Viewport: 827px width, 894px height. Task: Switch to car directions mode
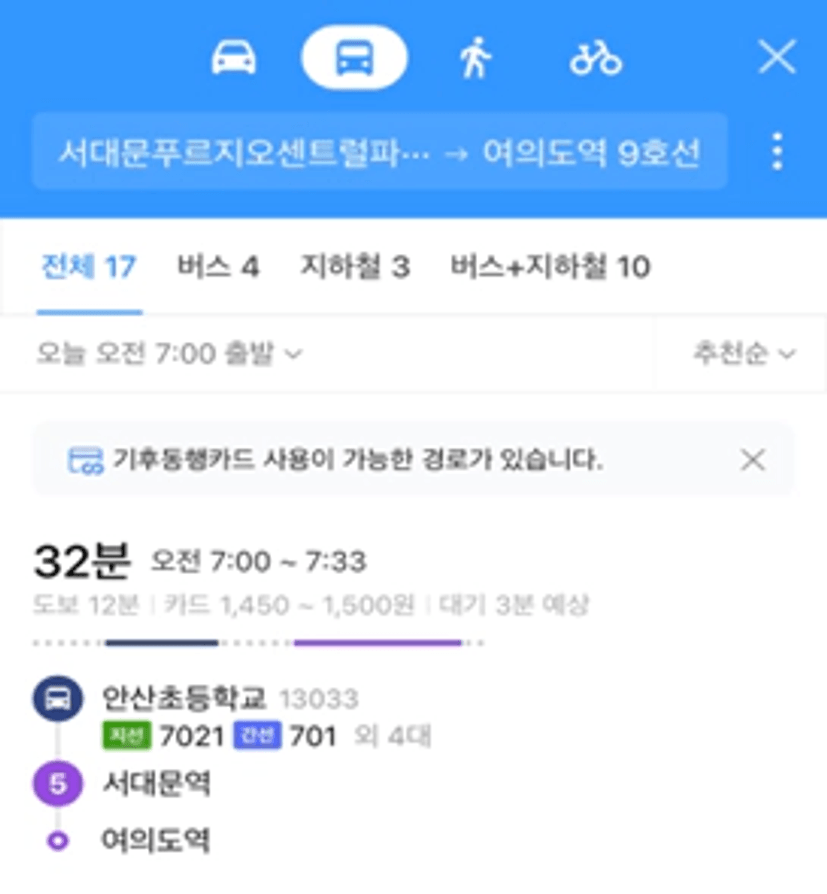[x=234, y=58]
